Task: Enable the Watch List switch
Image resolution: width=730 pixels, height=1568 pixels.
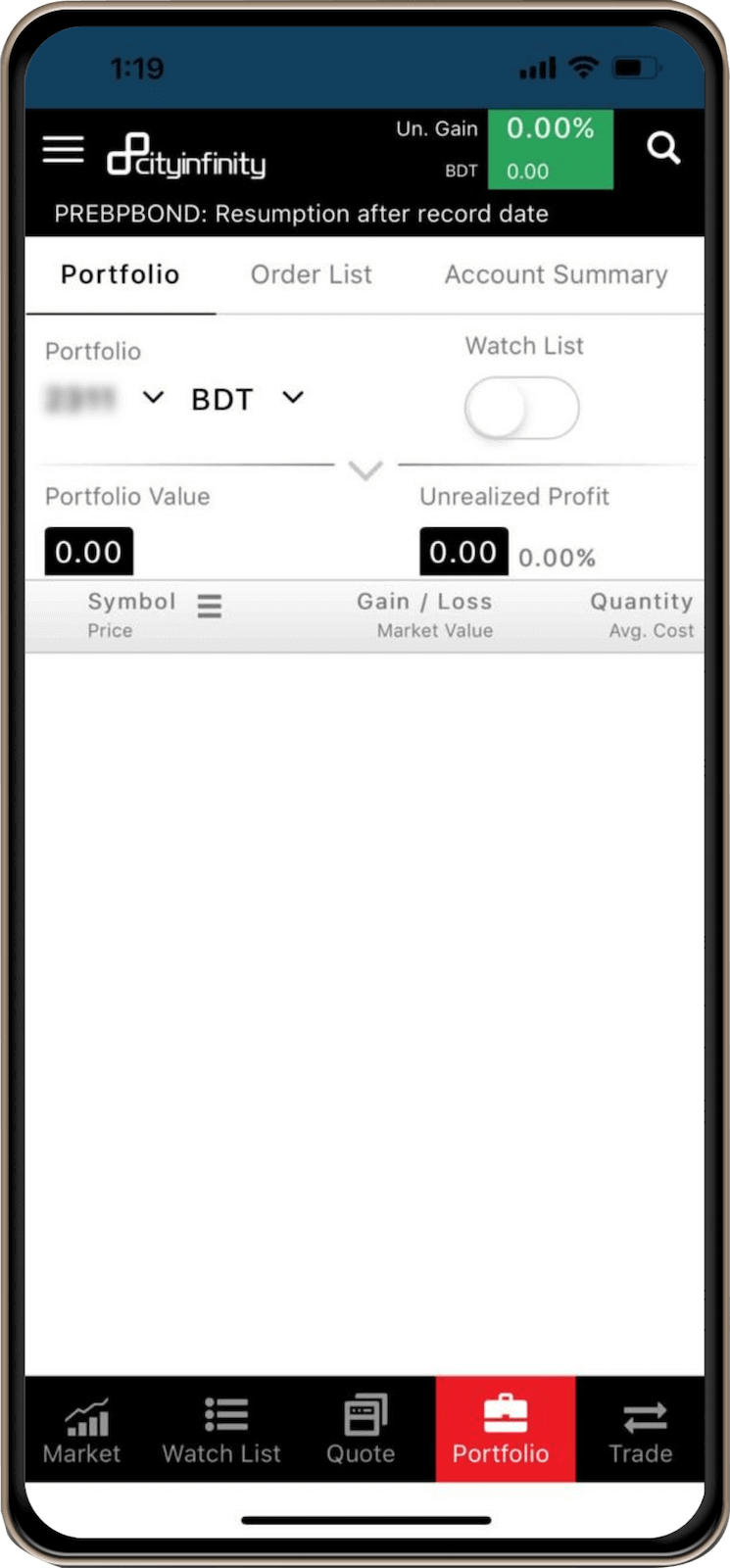Action: pos(521,408)
